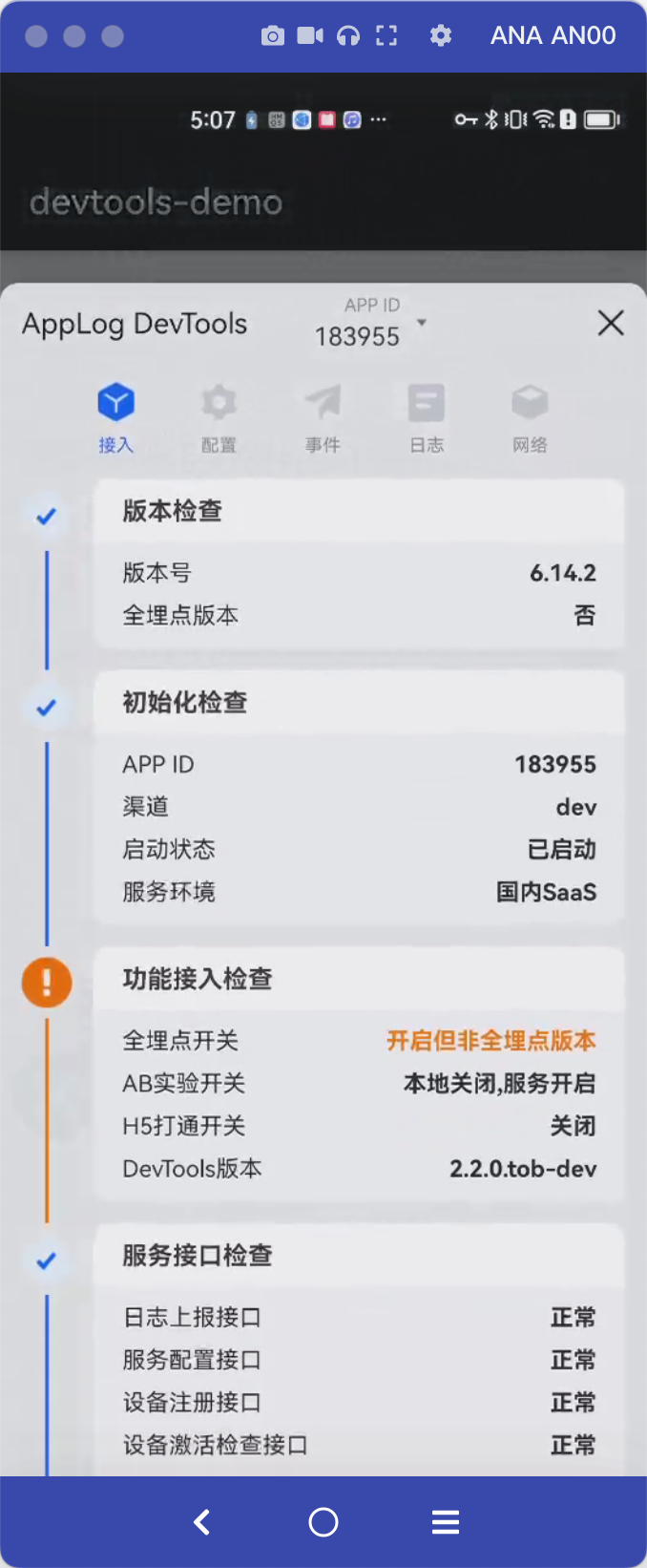Switch to the 事件 tab
The width and height of the screenshot is (647, 1568).
tap(323, 418)
